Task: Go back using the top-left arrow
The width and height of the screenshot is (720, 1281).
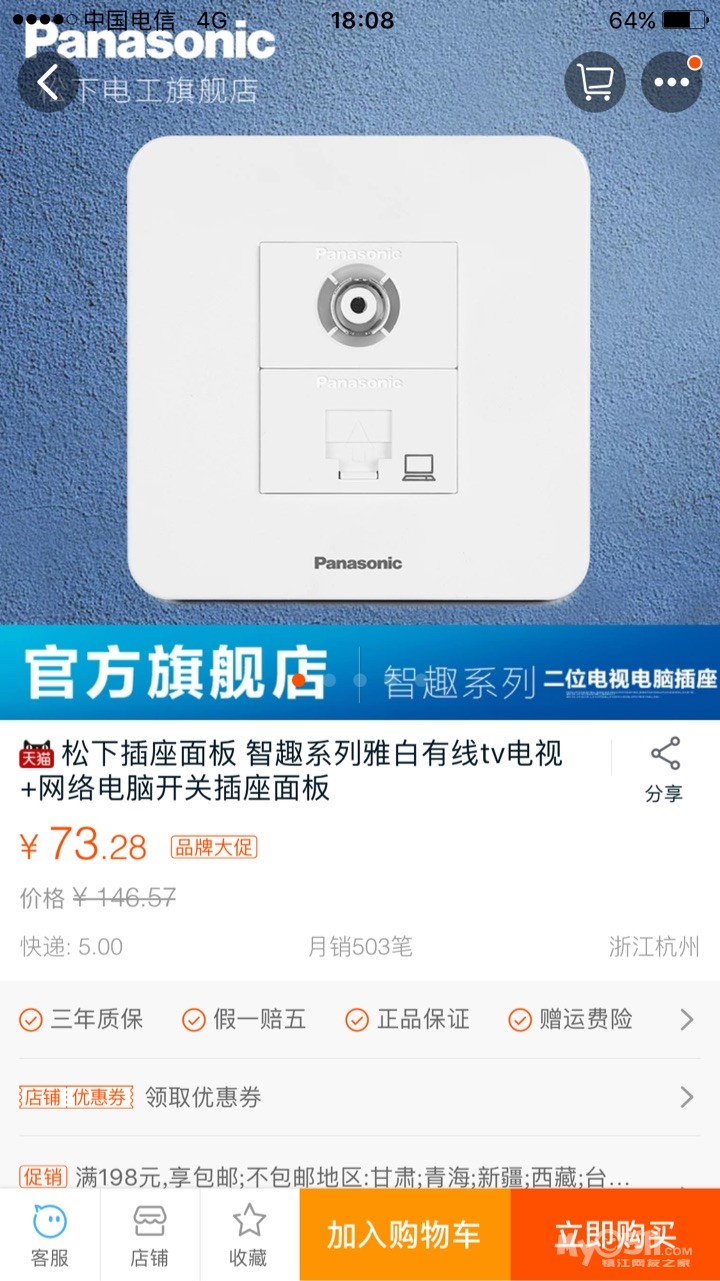Action: (47, 82)
